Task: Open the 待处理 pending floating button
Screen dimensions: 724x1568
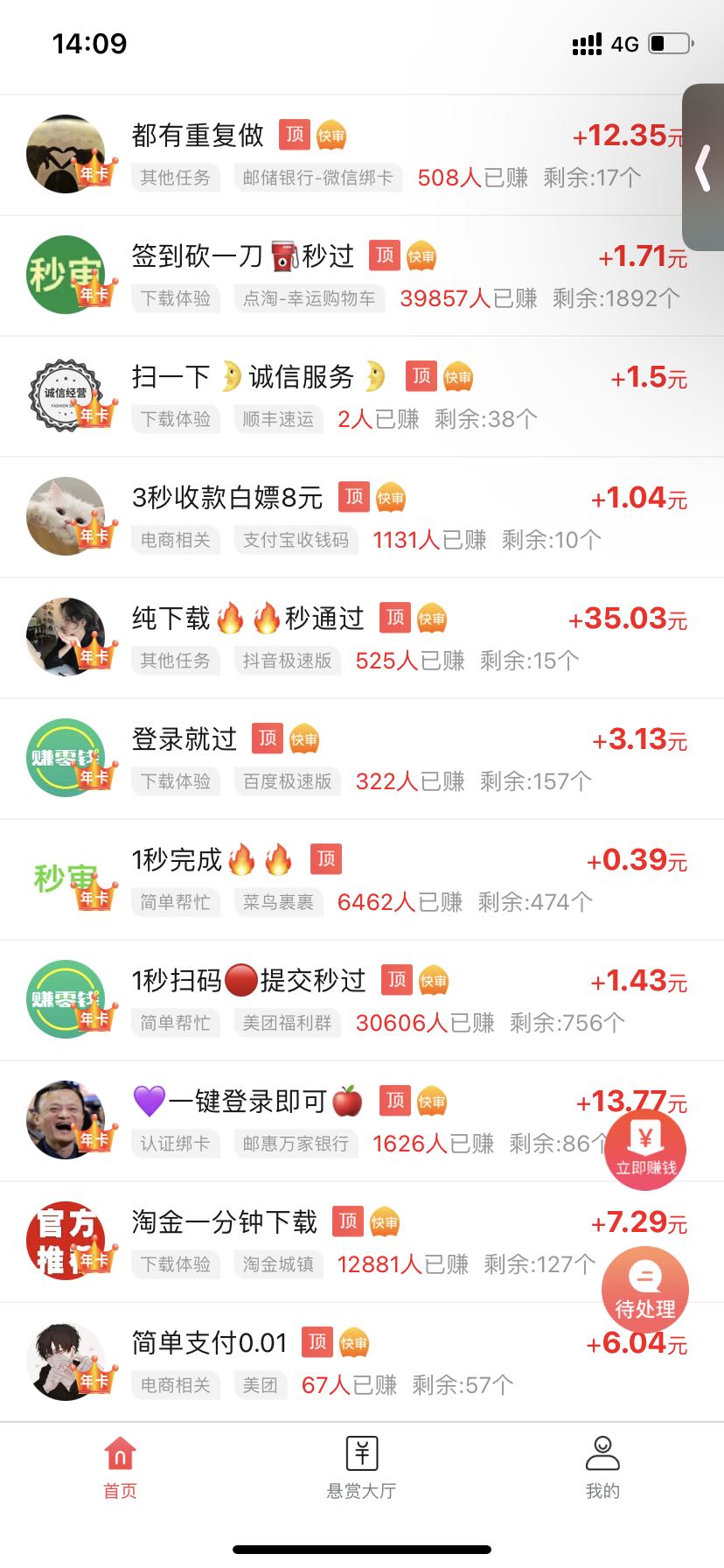Action: (645, 1290)
